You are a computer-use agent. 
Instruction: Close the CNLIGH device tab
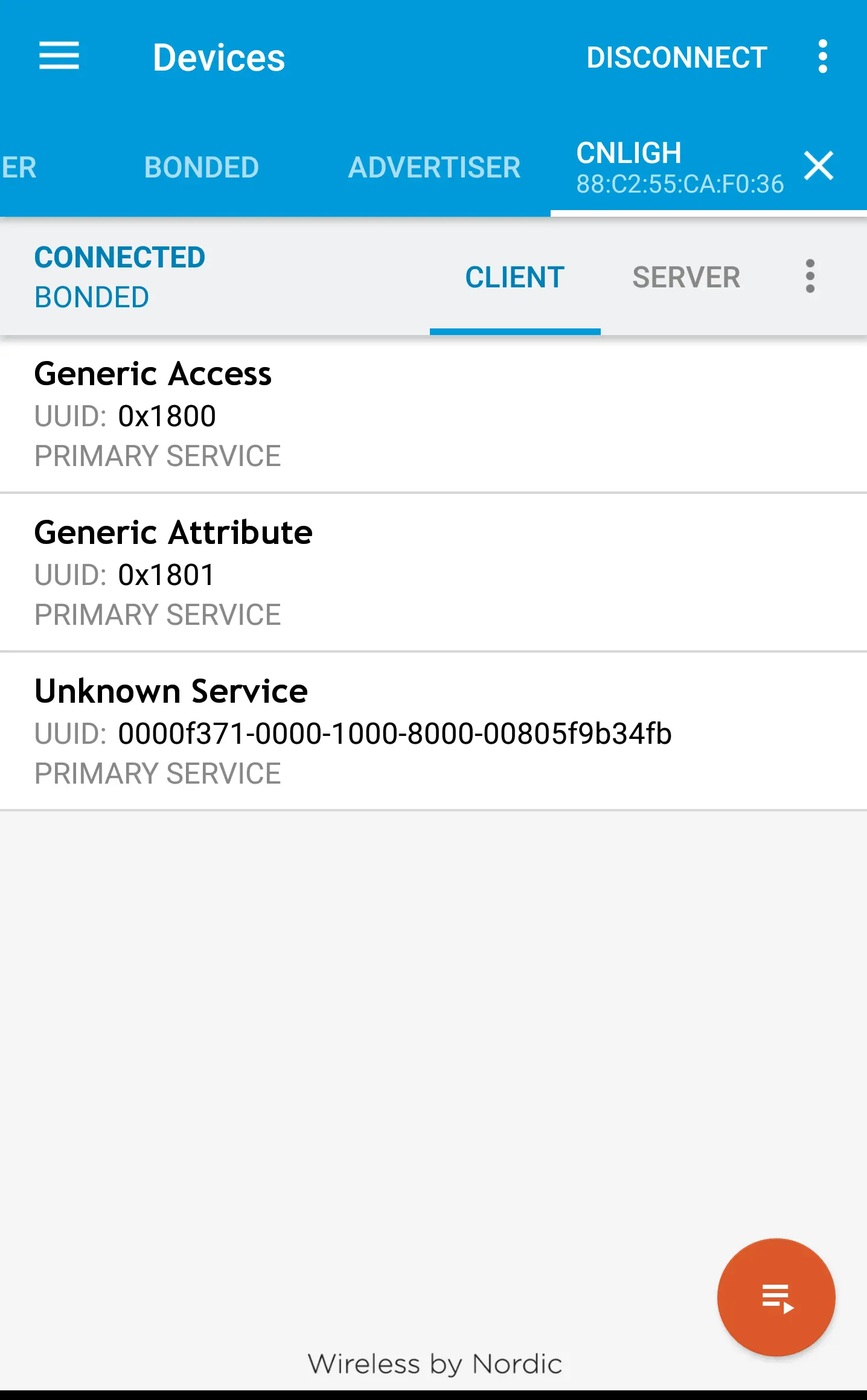coord(819,166)
